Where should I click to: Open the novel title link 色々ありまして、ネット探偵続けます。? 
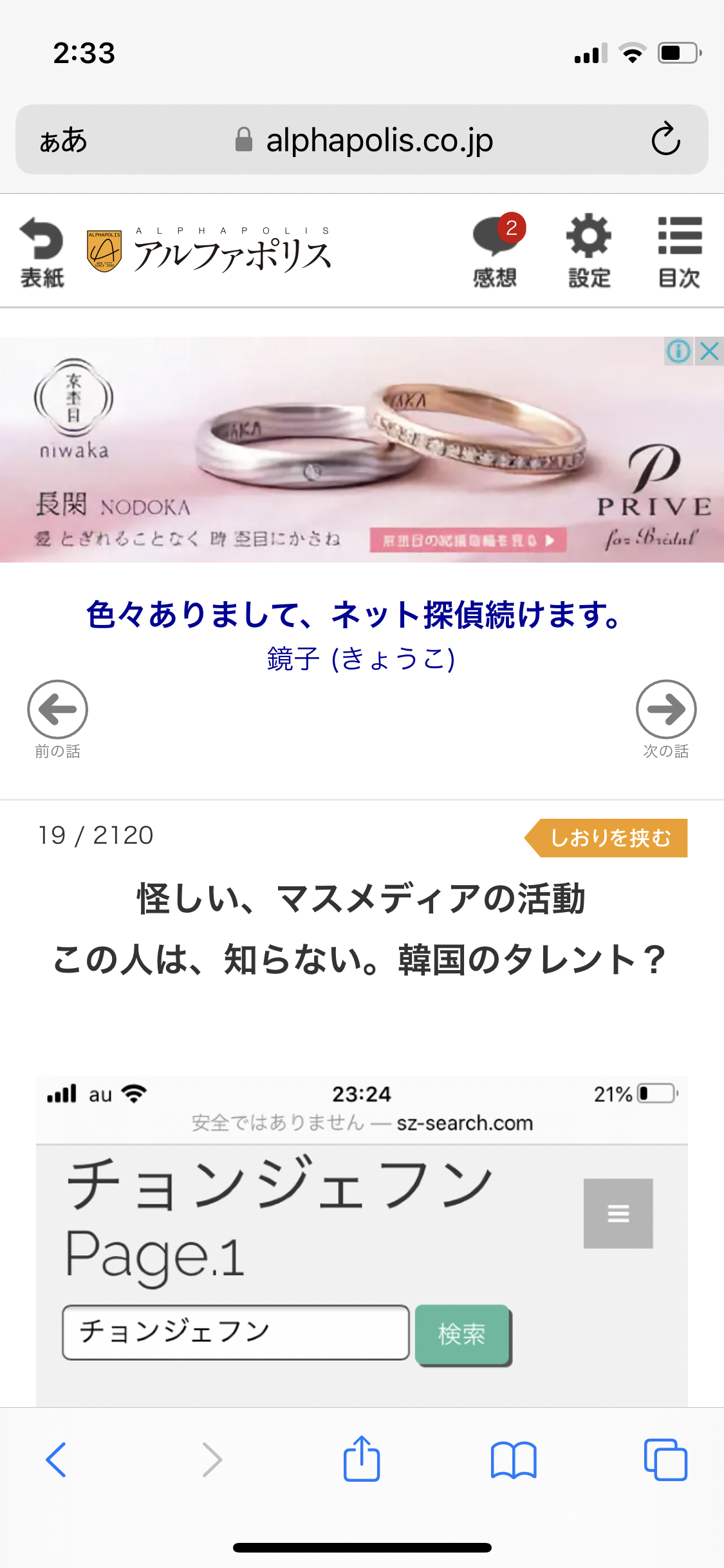[x=355, y=614]
